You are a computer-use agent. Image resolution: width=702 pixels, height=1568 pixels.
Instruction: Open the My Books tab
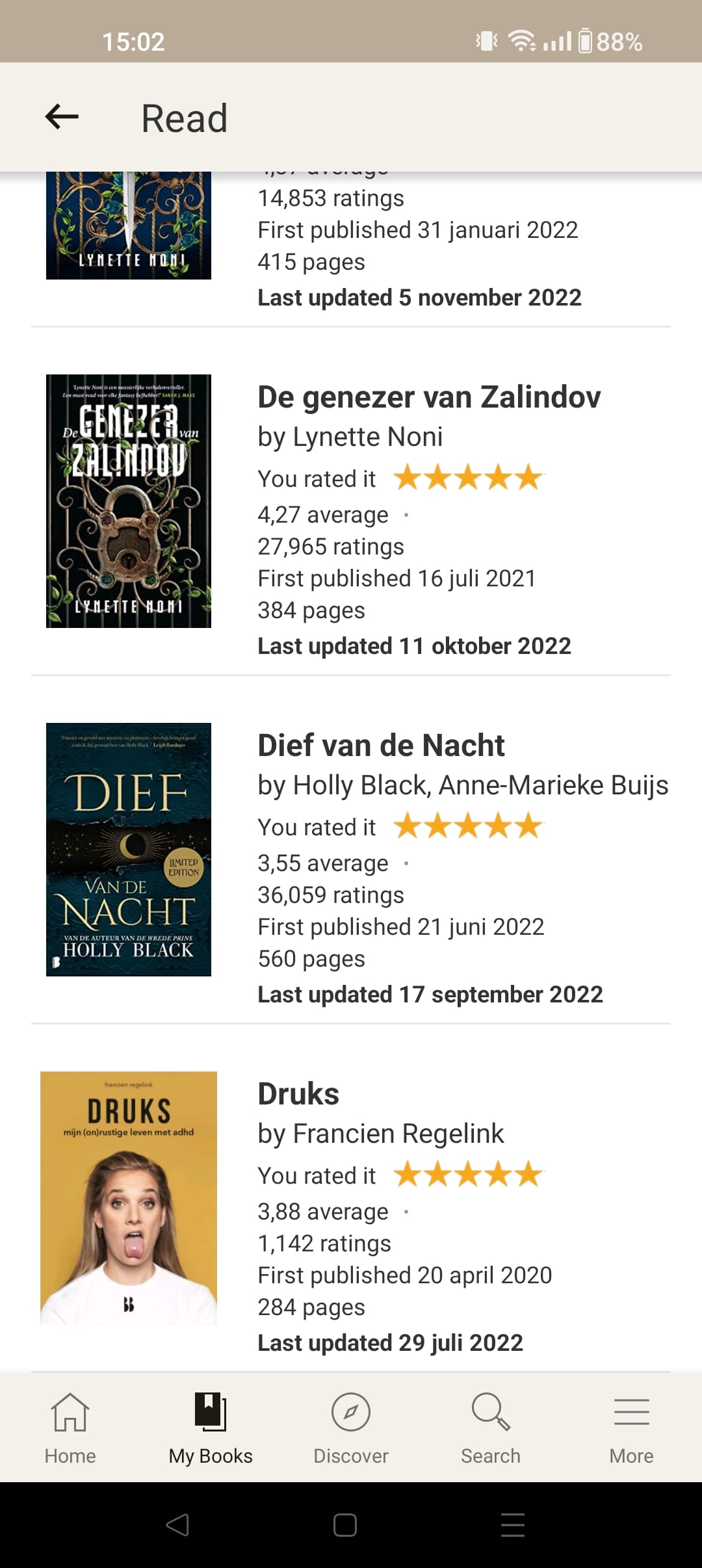click(210, 1428)
